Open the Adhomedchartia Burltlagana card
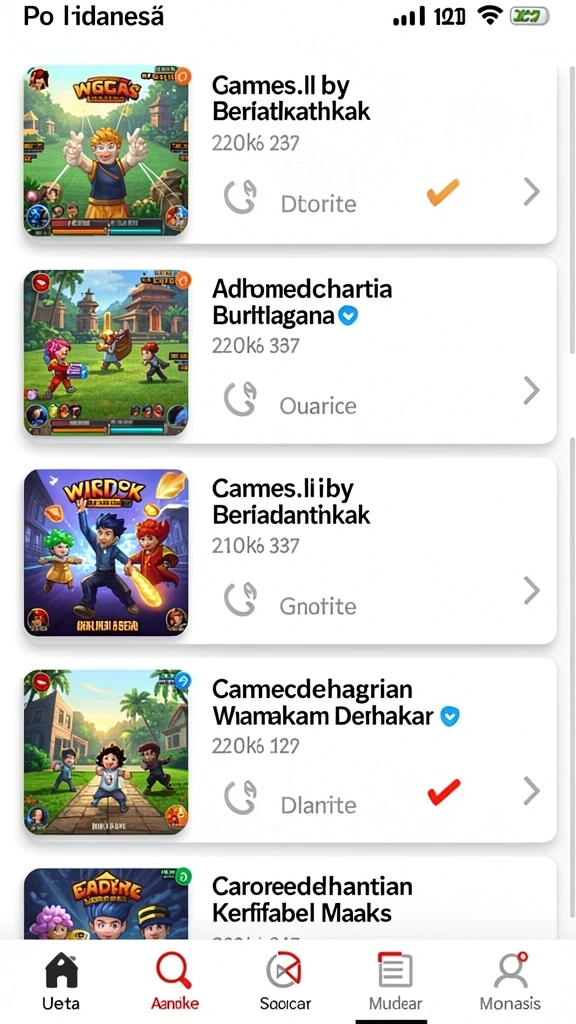Screen dimensions: 576x1024 tap(290, 351)
